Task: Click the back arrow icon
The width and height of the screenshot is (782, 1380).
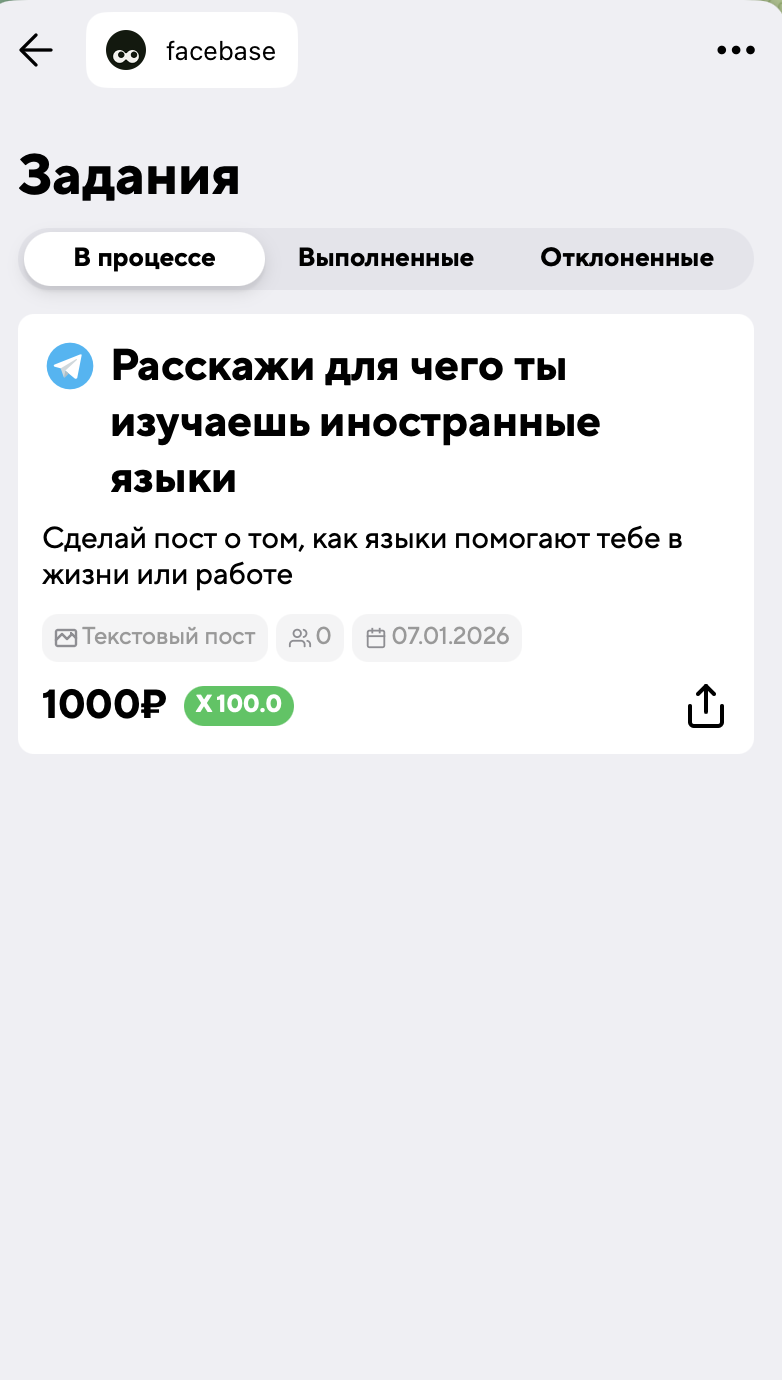Action: [x=35, y=49]
